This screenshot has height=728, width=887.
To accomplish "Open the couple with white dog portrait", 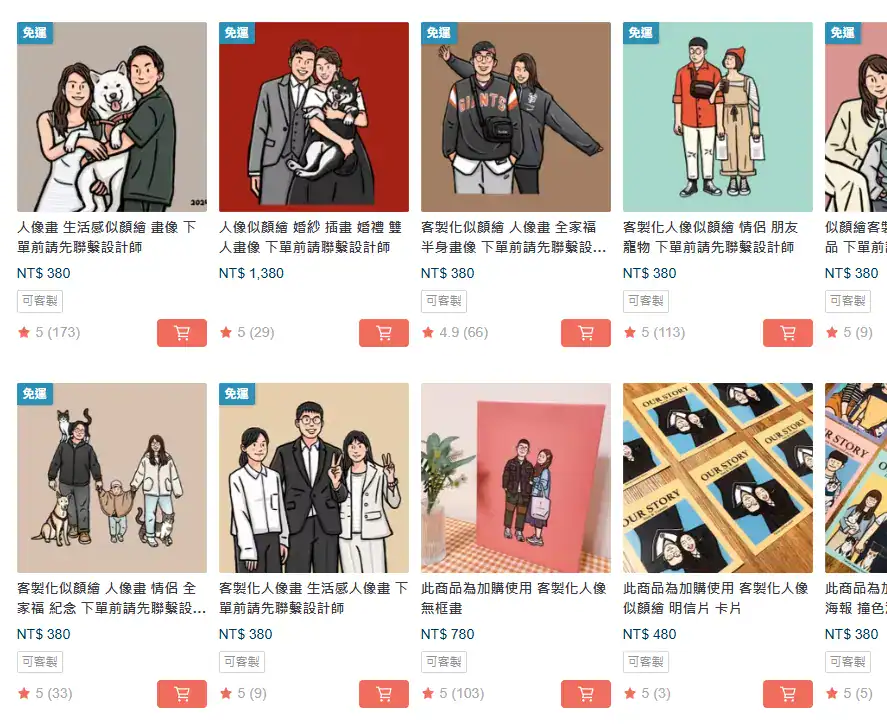I will point(112,117).
